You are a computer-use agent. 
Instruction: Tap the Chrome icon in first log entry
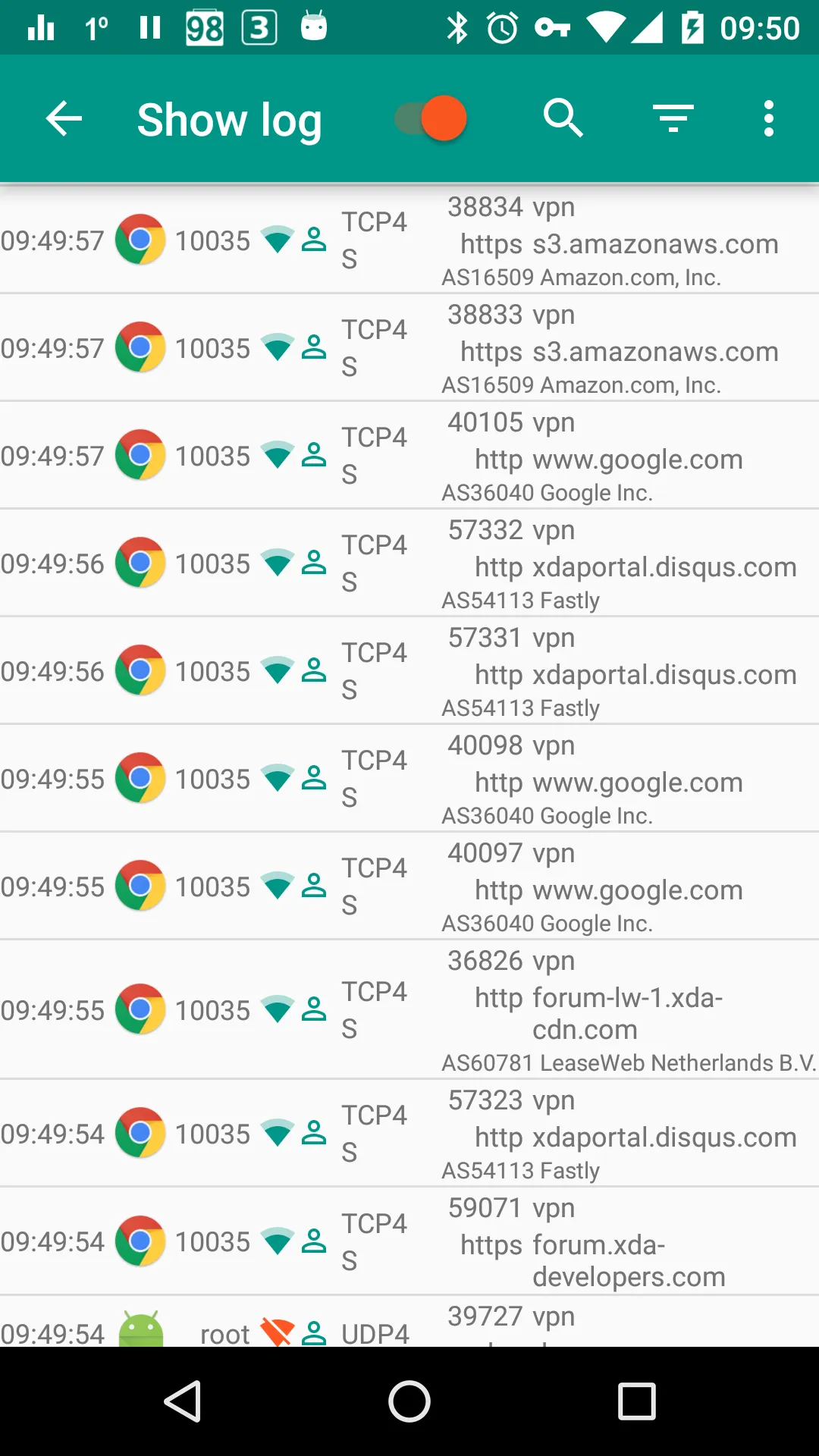(x=140, y=241)
